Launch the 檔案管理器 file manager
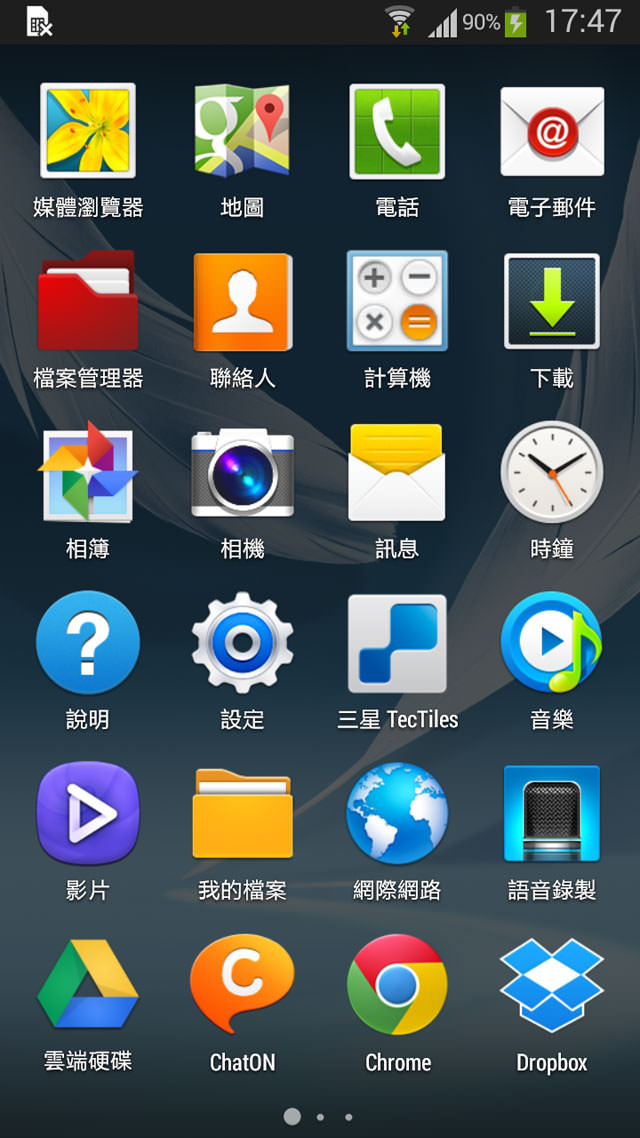 point(88,301)
